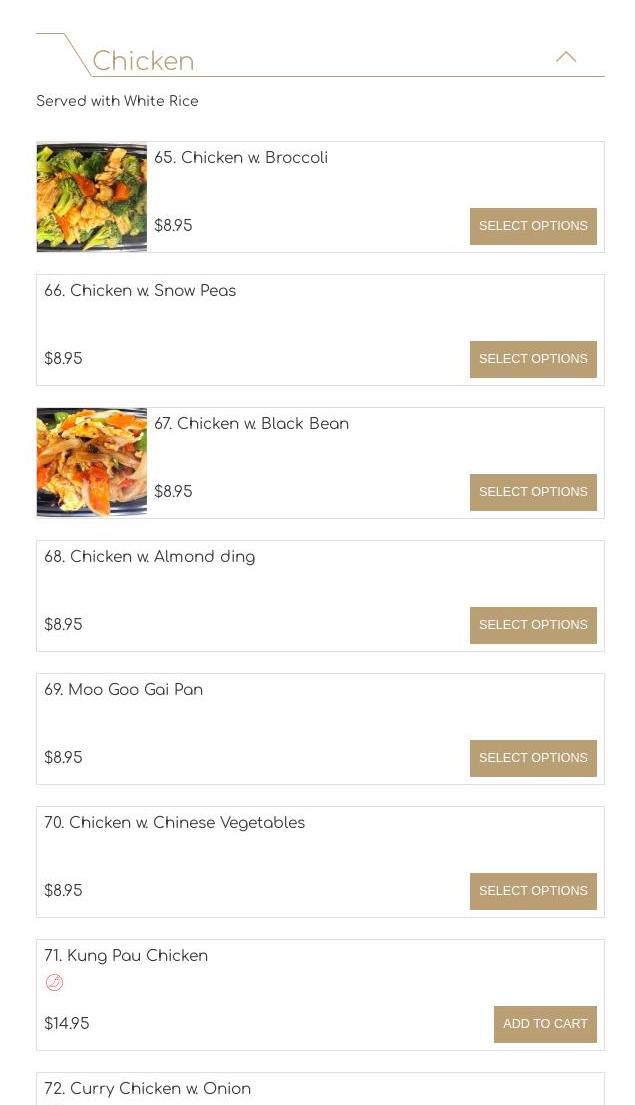Viewport: 635px width, 1105px height.
Task: Open the Chicken w. Broccoli photo
Action: point(92,197)
